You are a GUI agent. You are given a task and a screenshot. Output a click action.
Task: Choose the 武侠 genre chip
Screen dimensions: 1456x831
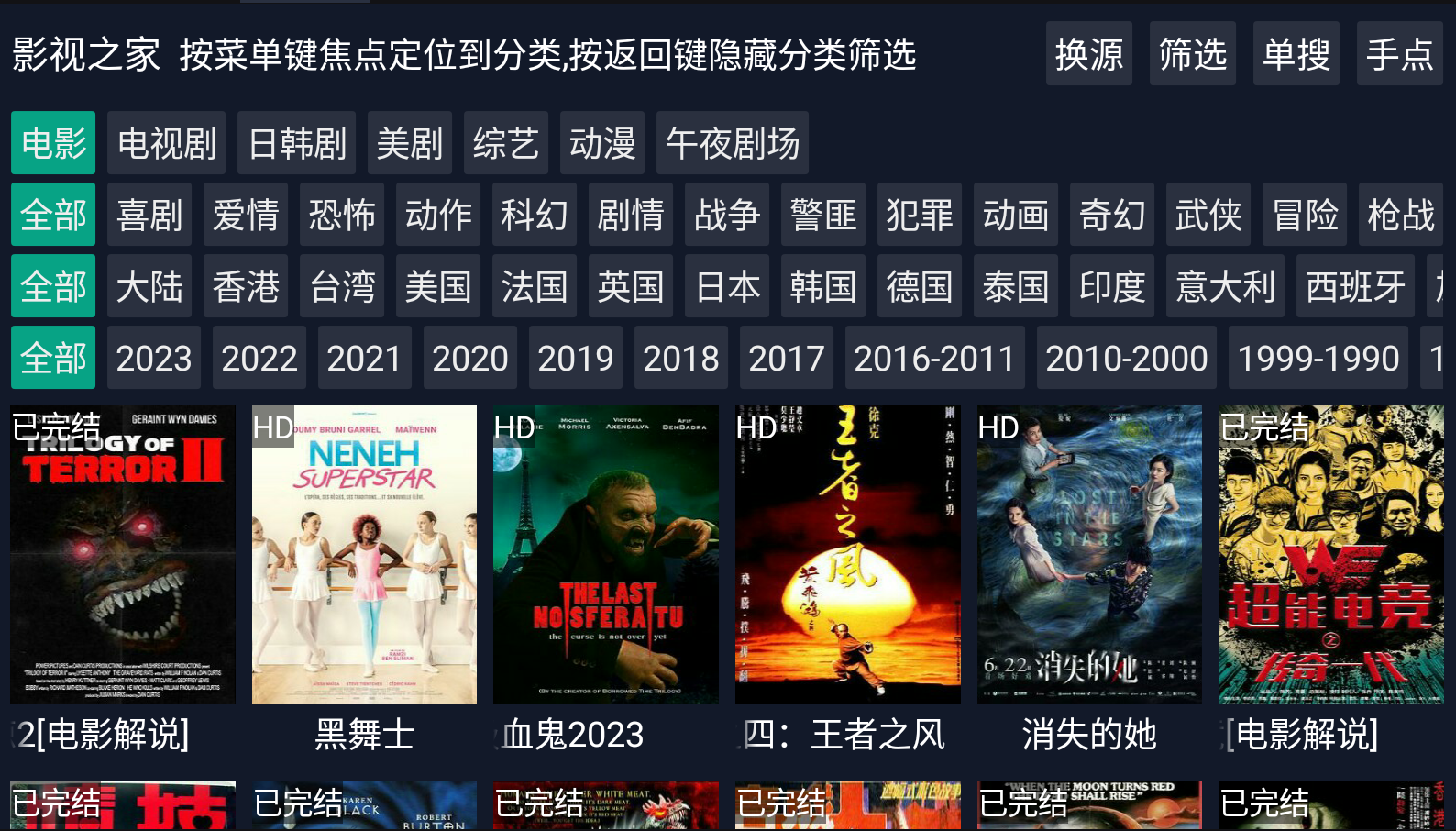1208,215
